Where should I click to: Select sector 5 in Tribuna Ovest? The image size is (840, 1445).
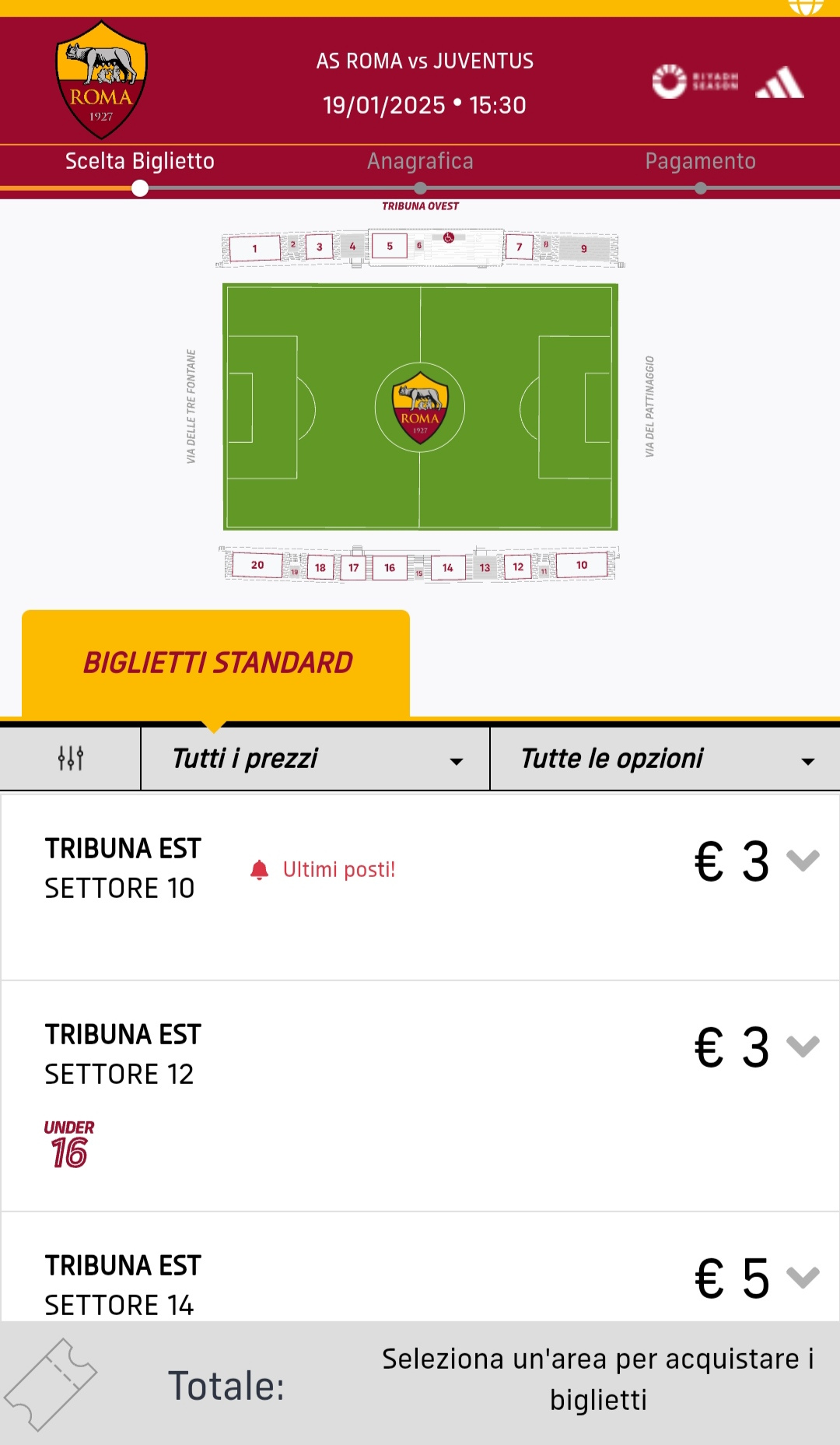390,246
